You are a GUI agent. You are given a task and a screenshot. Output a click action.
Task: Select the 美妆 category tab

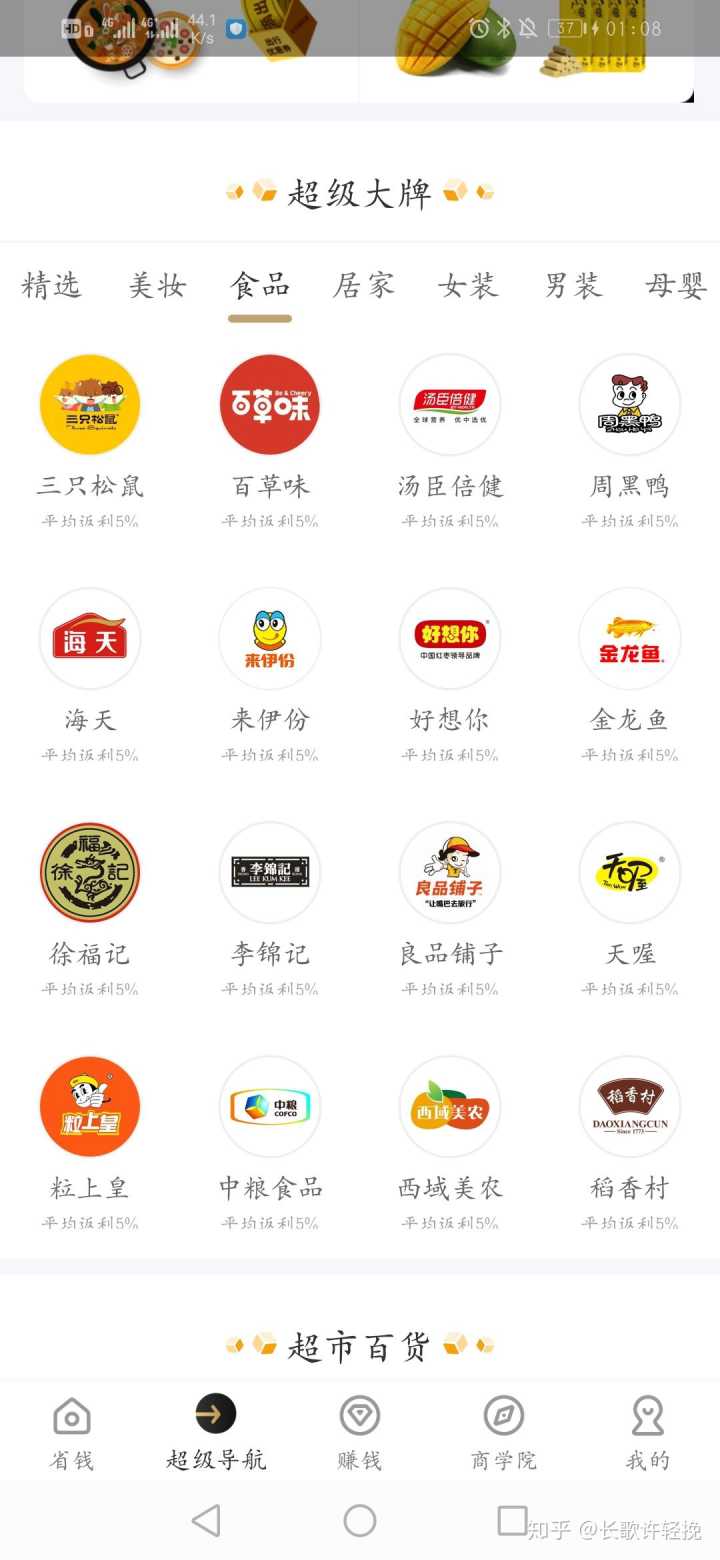(157, 286)
